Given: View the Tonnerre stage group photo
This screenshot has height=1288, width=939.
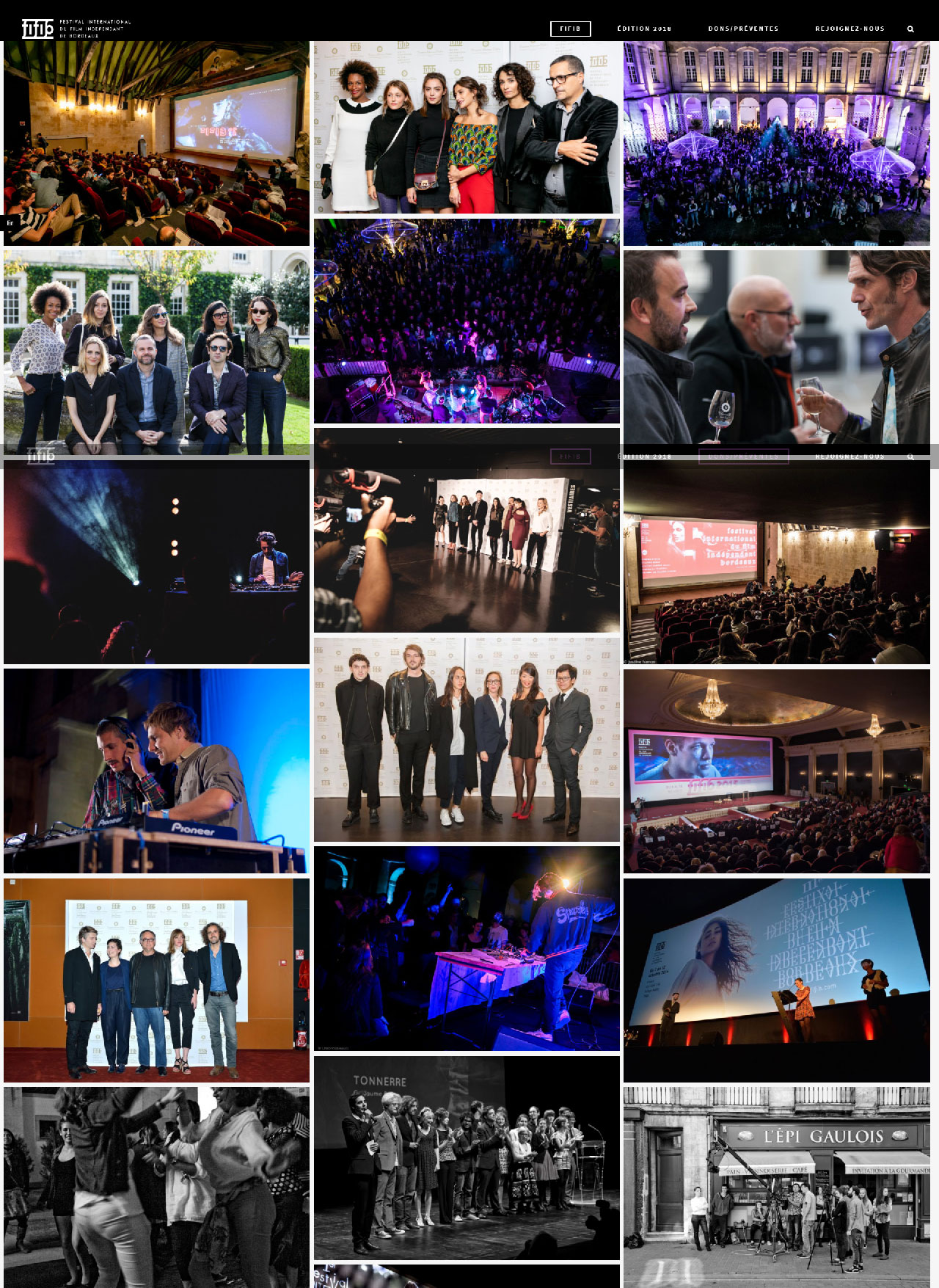Looking at the screenshot, I should coord(467,1157).
